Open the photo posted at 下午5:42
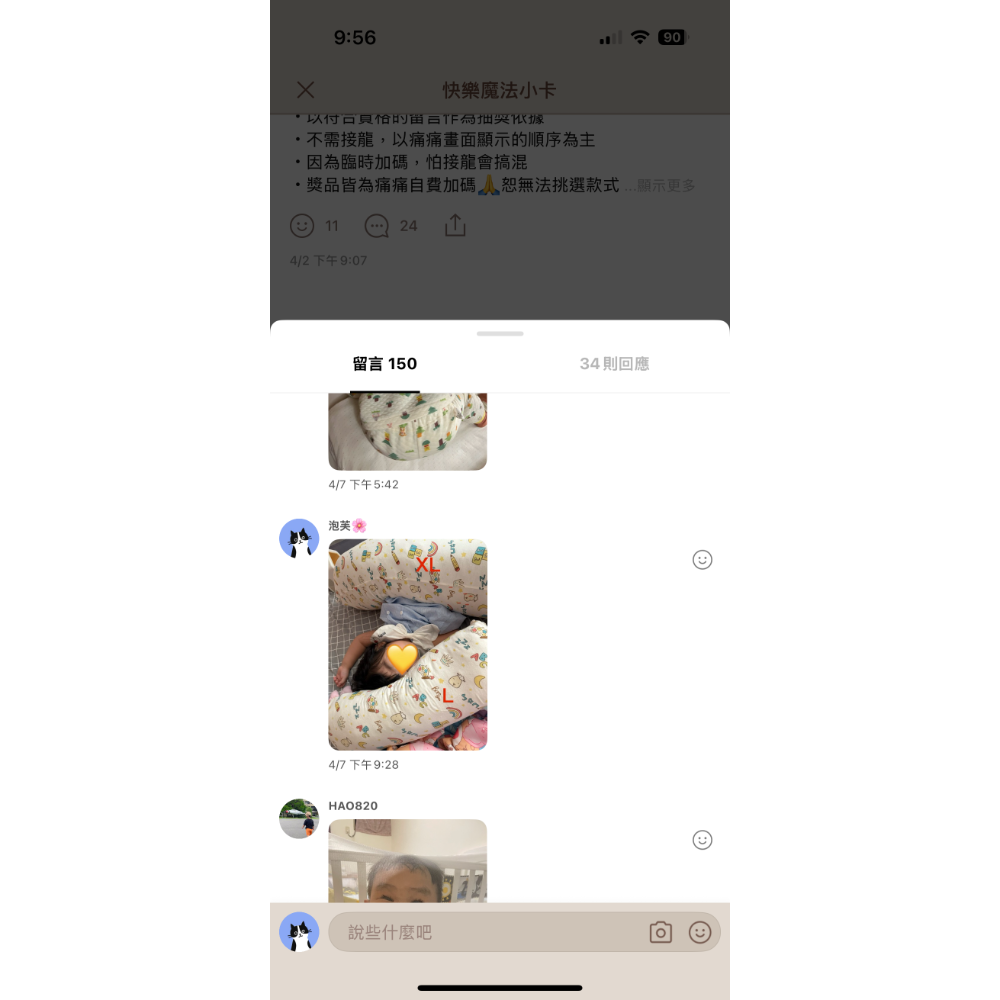This screenshot has width=1000, height=1000. tap(408, 432)
